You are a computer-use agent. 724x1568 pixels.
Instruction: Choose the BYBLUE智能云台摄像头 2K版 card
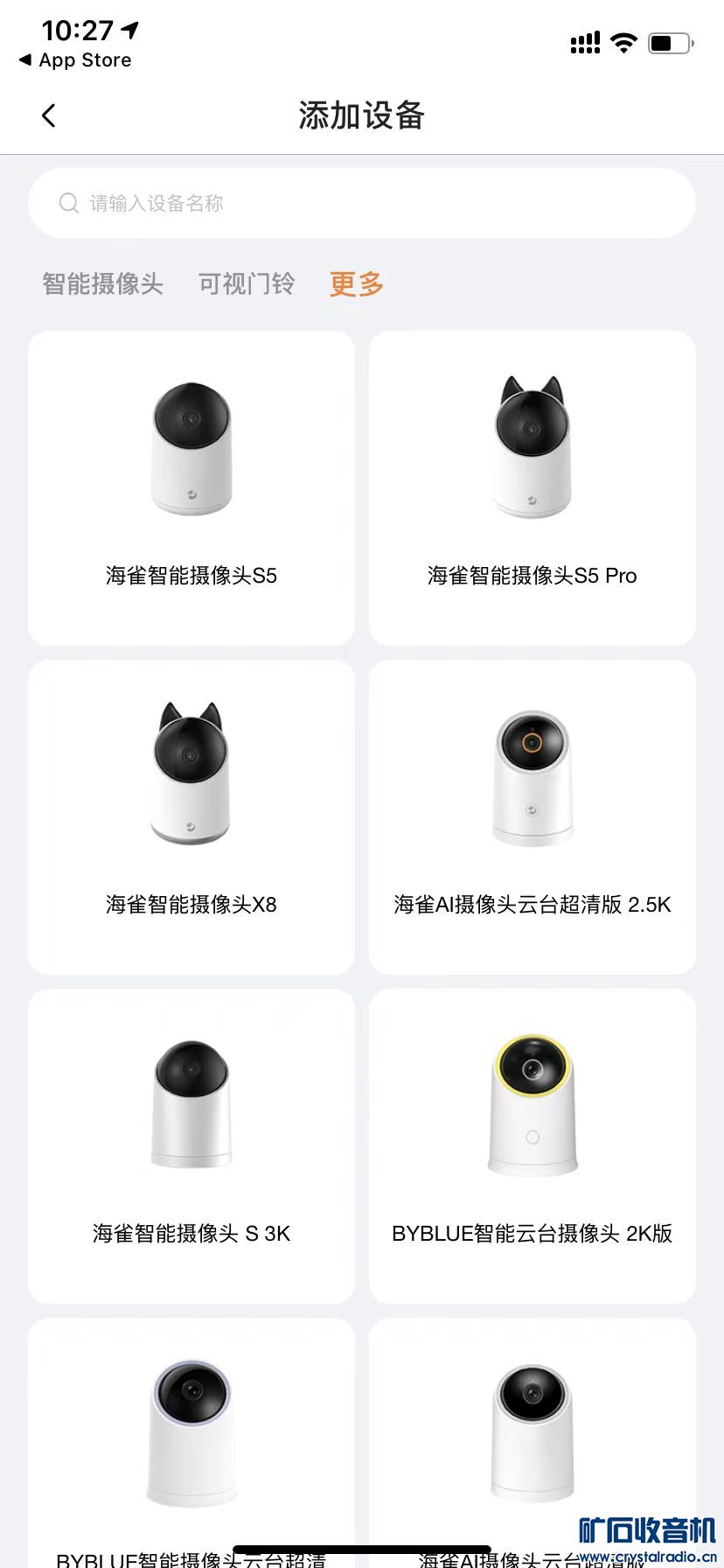pos(533,1146)
